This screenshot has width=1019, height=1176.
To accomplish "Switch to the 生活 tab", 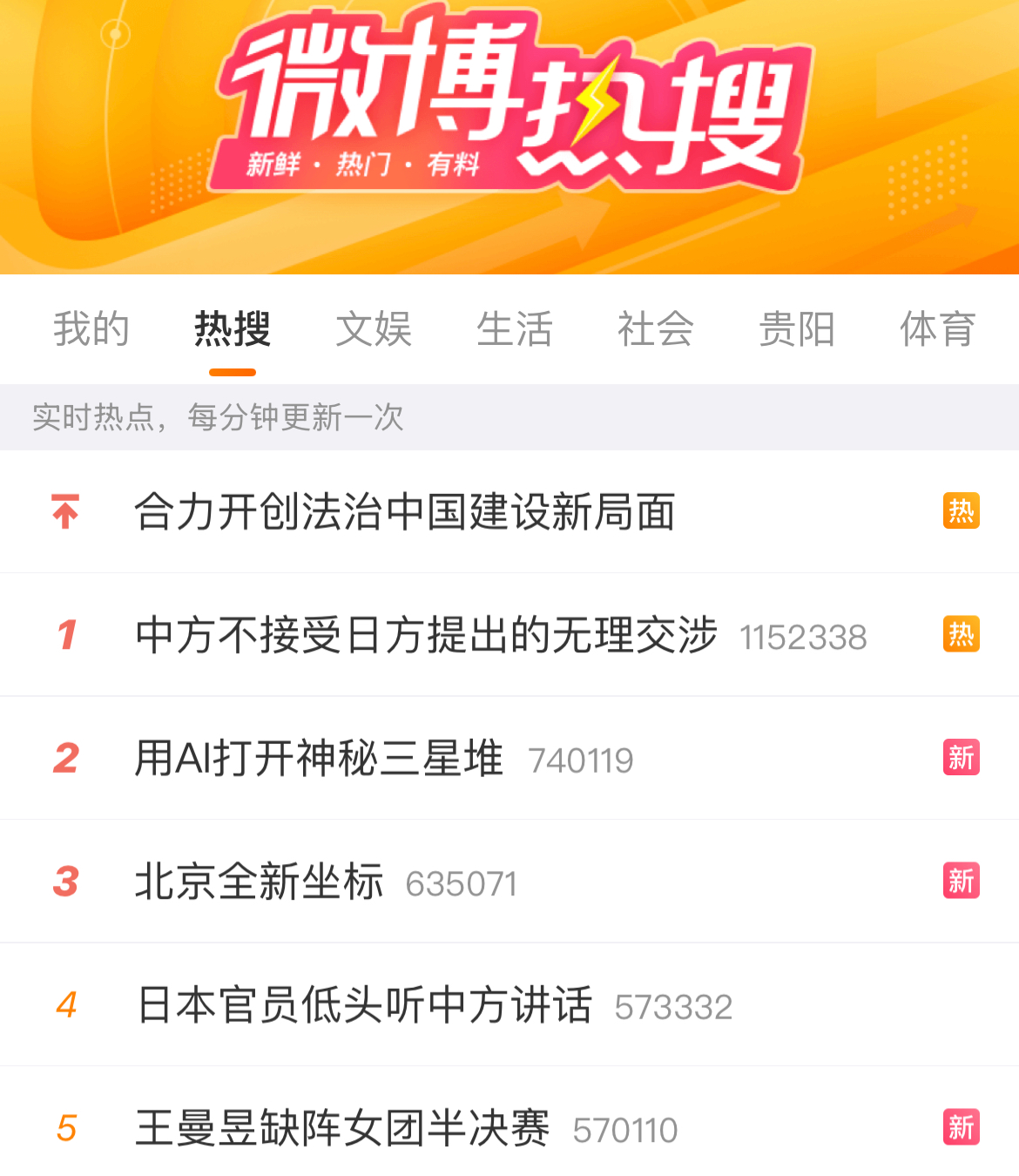I will 515,329.
